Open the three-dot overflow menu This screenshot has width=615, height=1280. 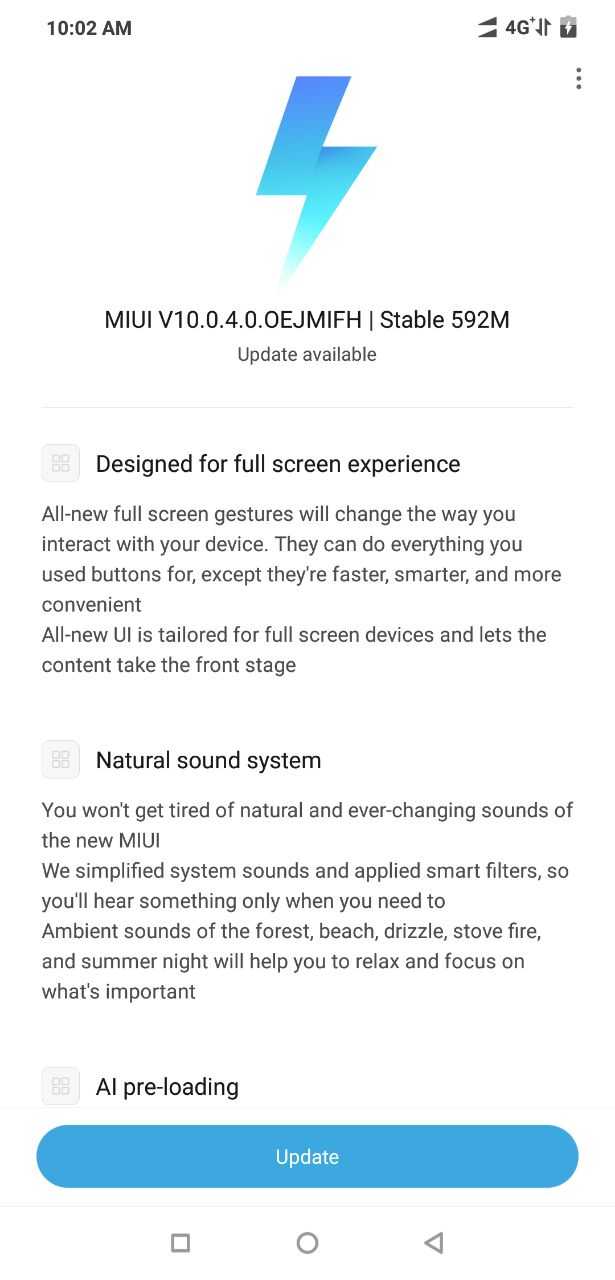(x=578, y=79)
